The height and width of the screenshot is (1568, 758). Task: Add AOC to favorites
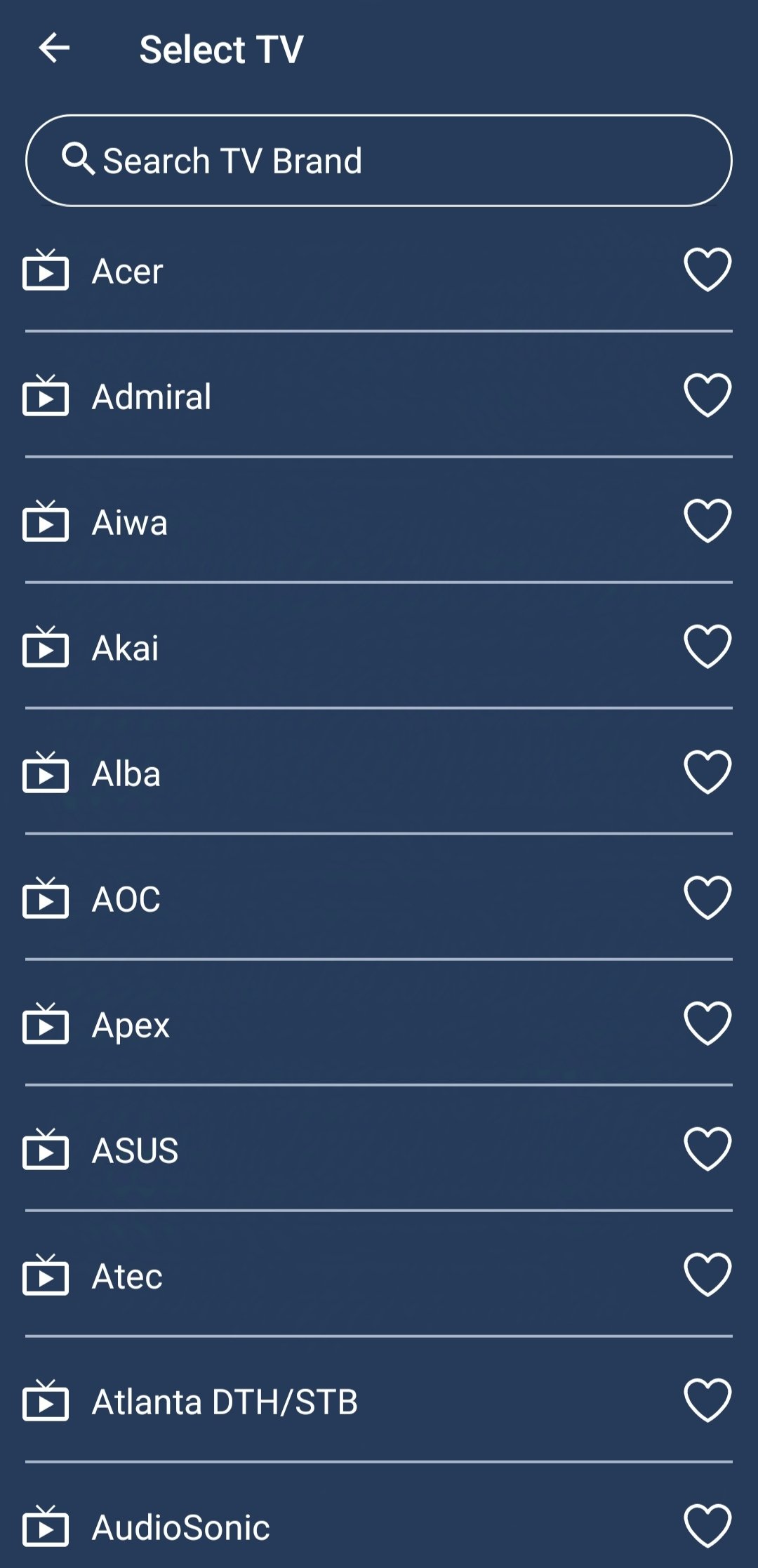coord(707,897)
